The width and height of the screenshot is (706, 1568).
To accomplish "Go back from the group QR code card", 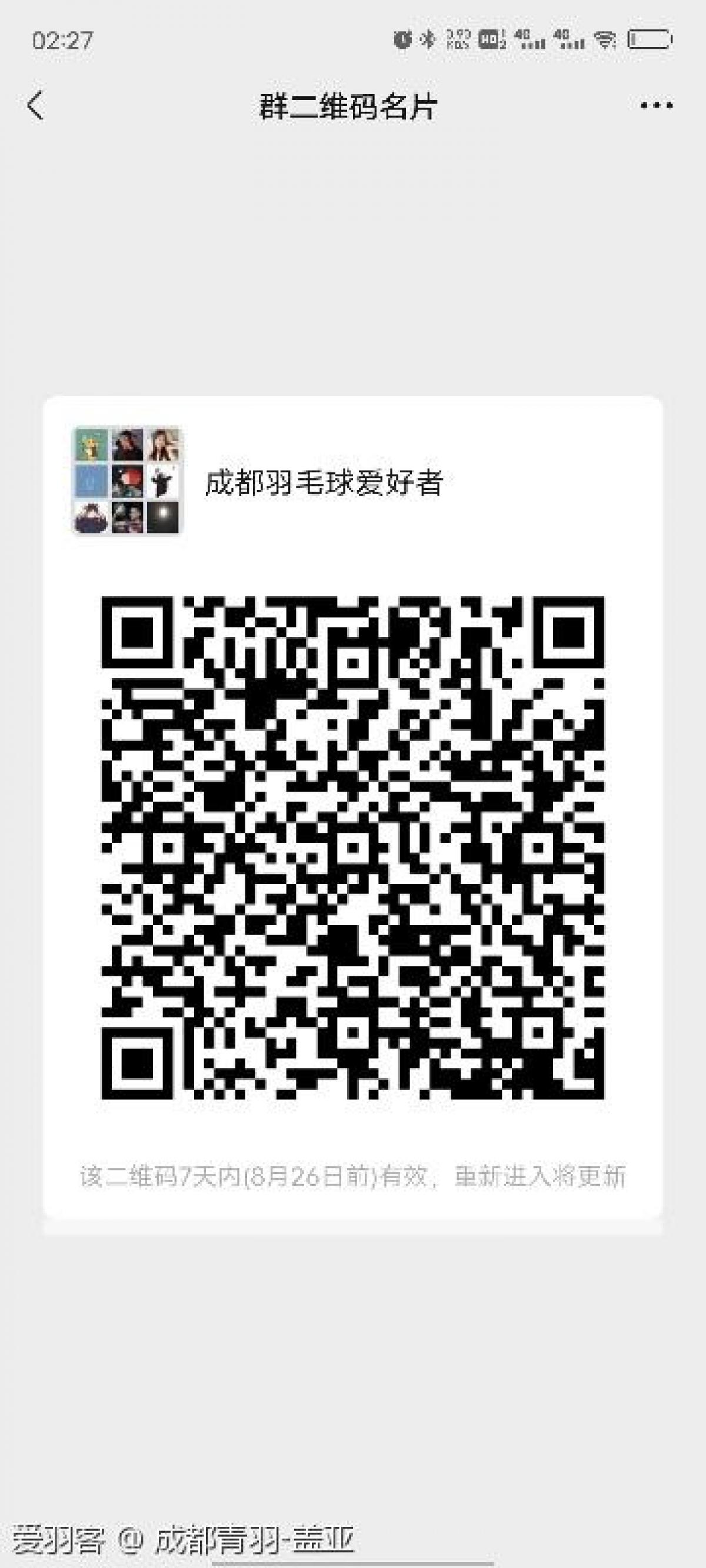I will coord(35,105).
